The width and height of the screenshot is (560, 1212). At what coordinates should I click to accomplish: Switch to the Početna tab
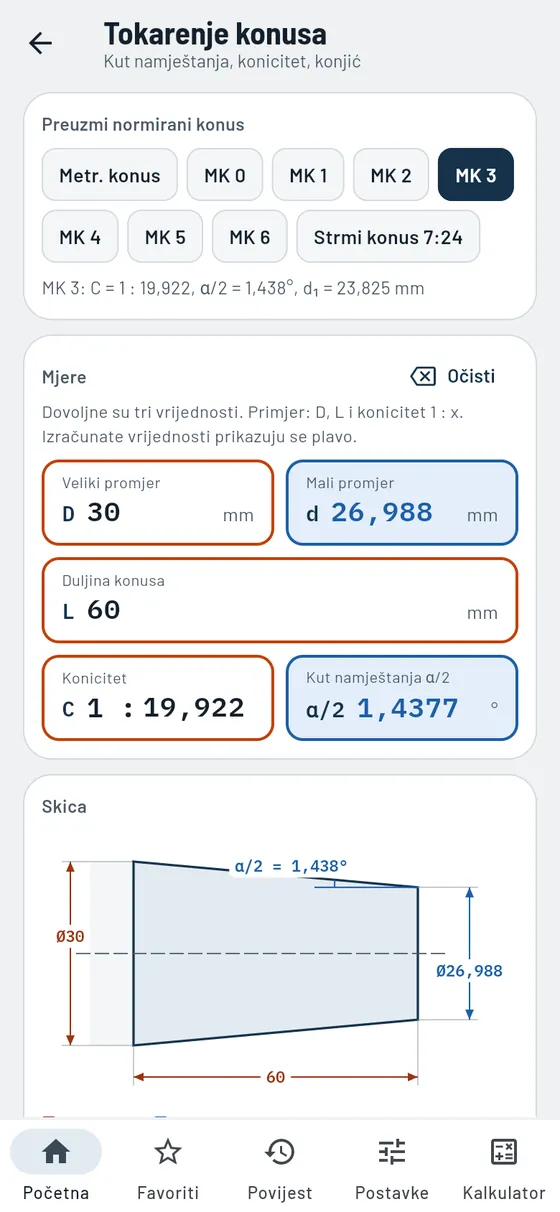point(56,1166)
